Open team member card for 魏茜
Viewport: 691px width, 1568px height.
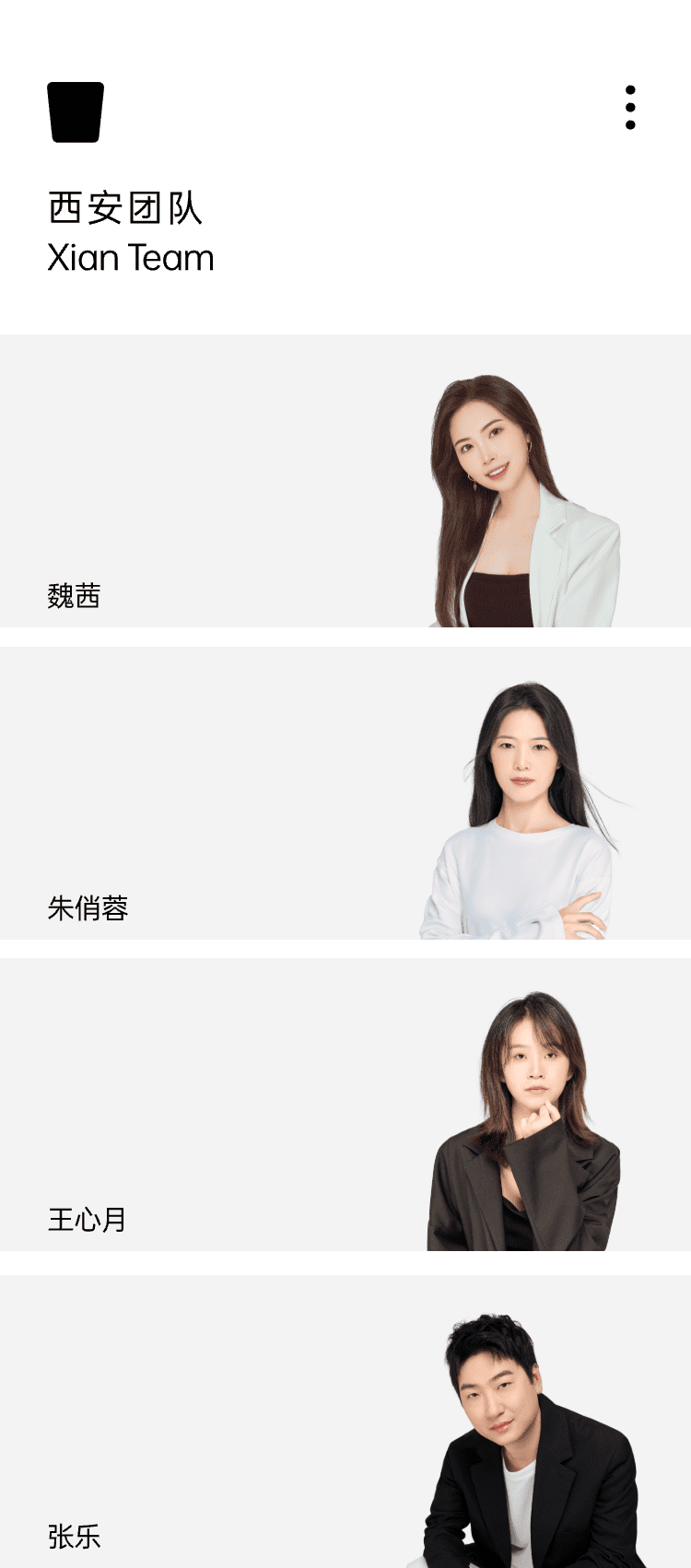(345, 481)
